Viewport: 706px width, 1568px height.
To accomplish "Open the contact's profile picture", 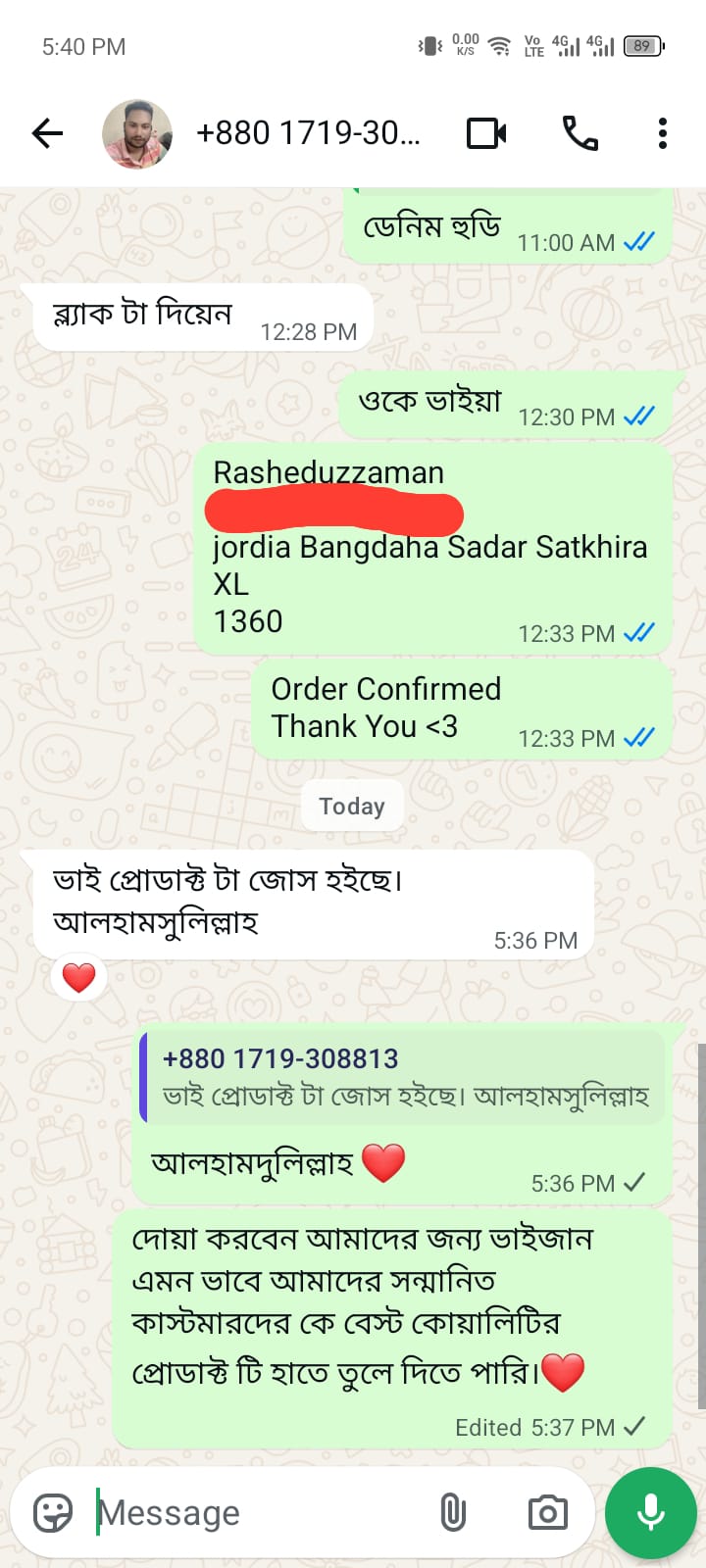I will point(137,133).
